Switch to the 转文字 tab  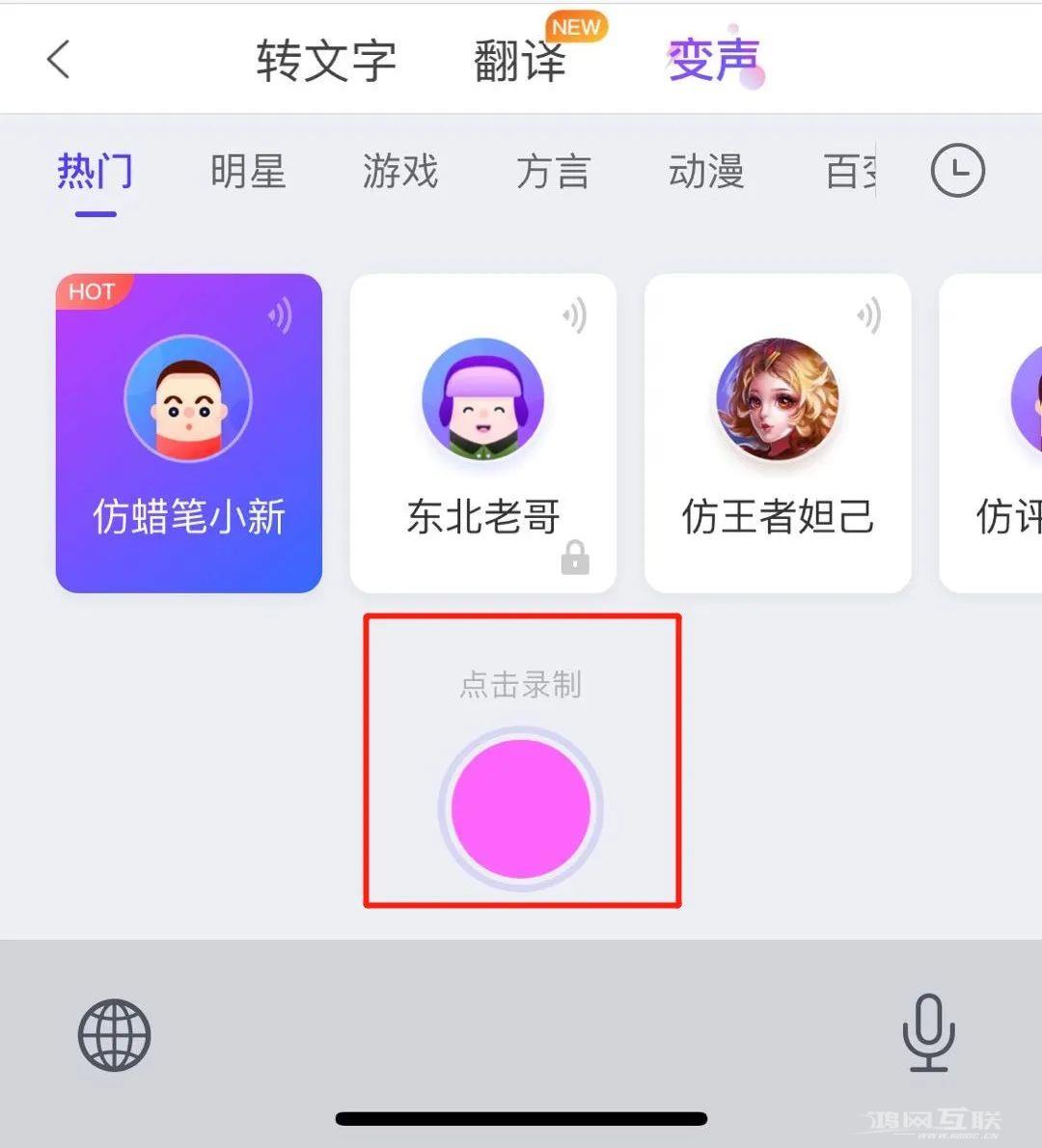coord(327,60)
